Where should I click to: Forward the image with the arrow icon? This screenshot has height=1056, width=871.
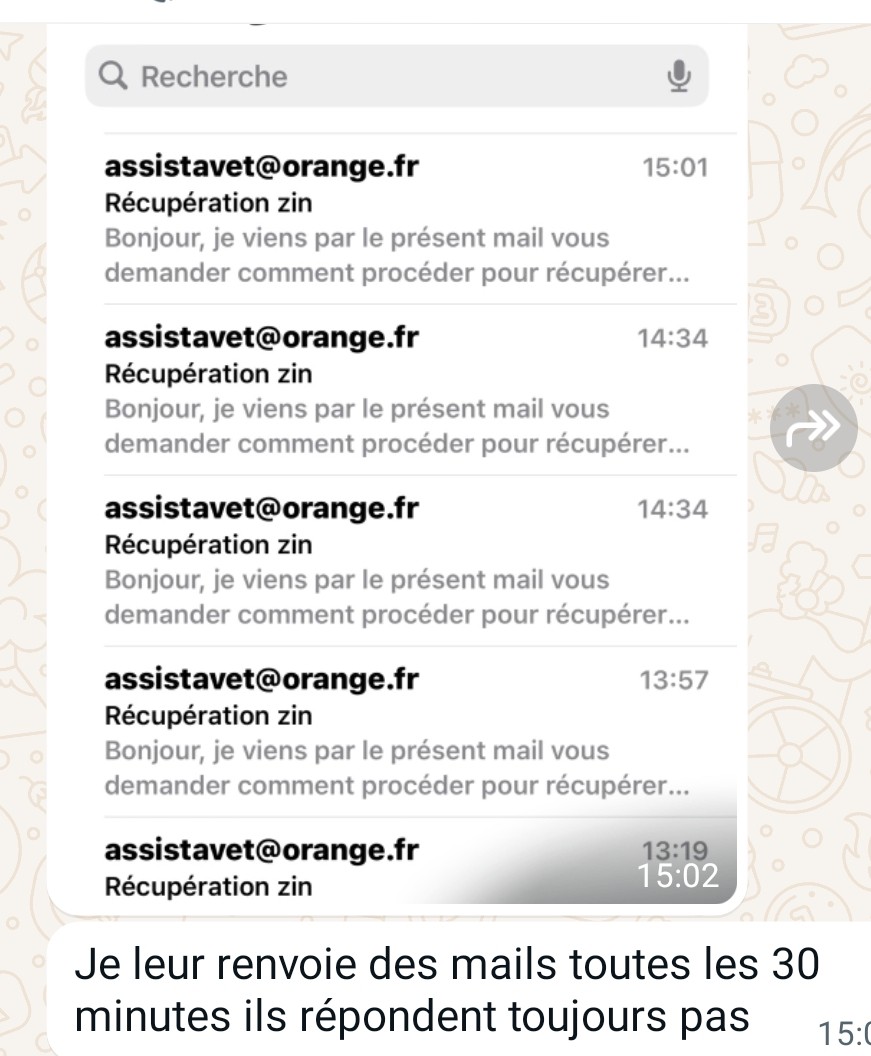click(x=813, y=428)
